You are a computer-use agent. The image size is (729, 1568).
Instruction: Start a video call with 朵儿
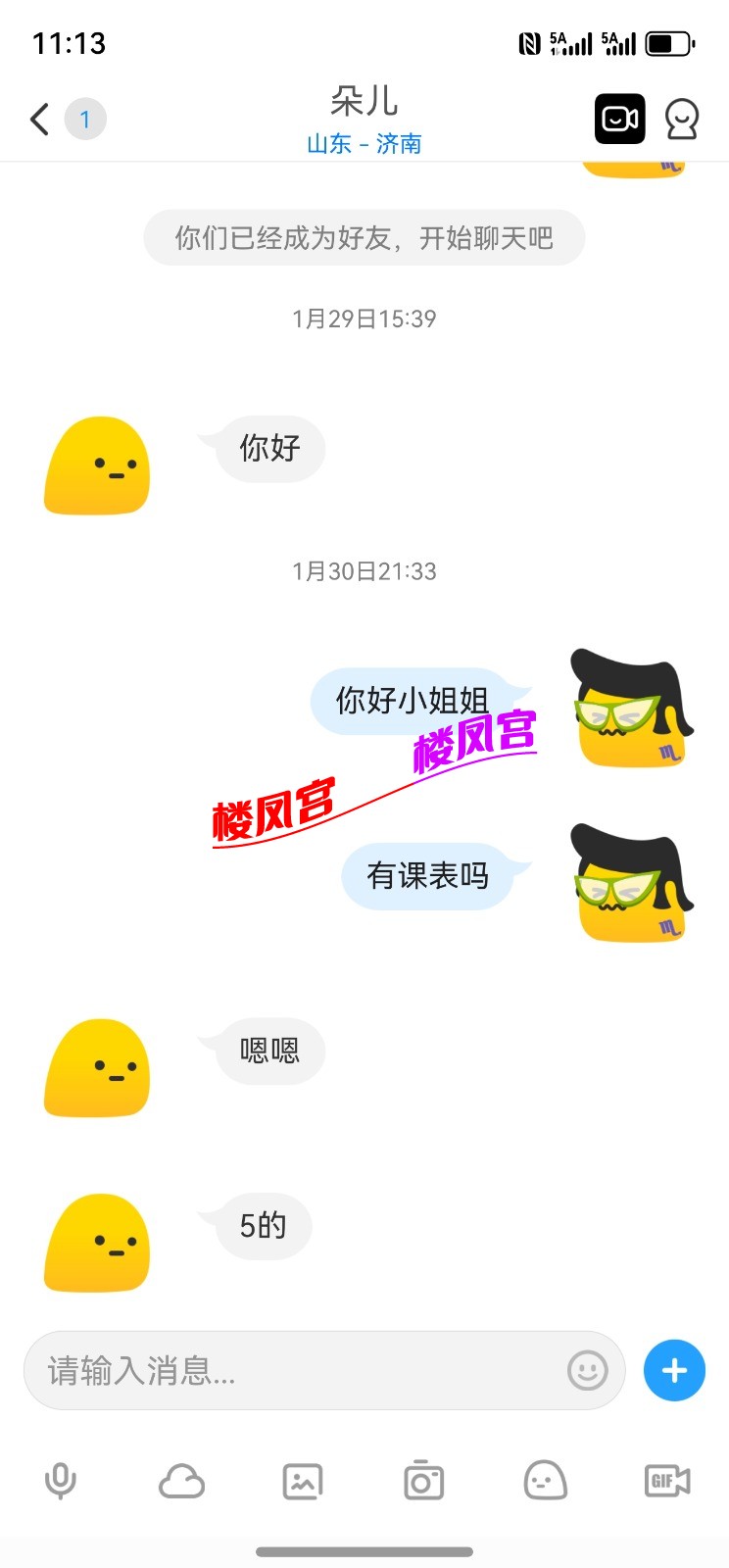click(619, 117)
